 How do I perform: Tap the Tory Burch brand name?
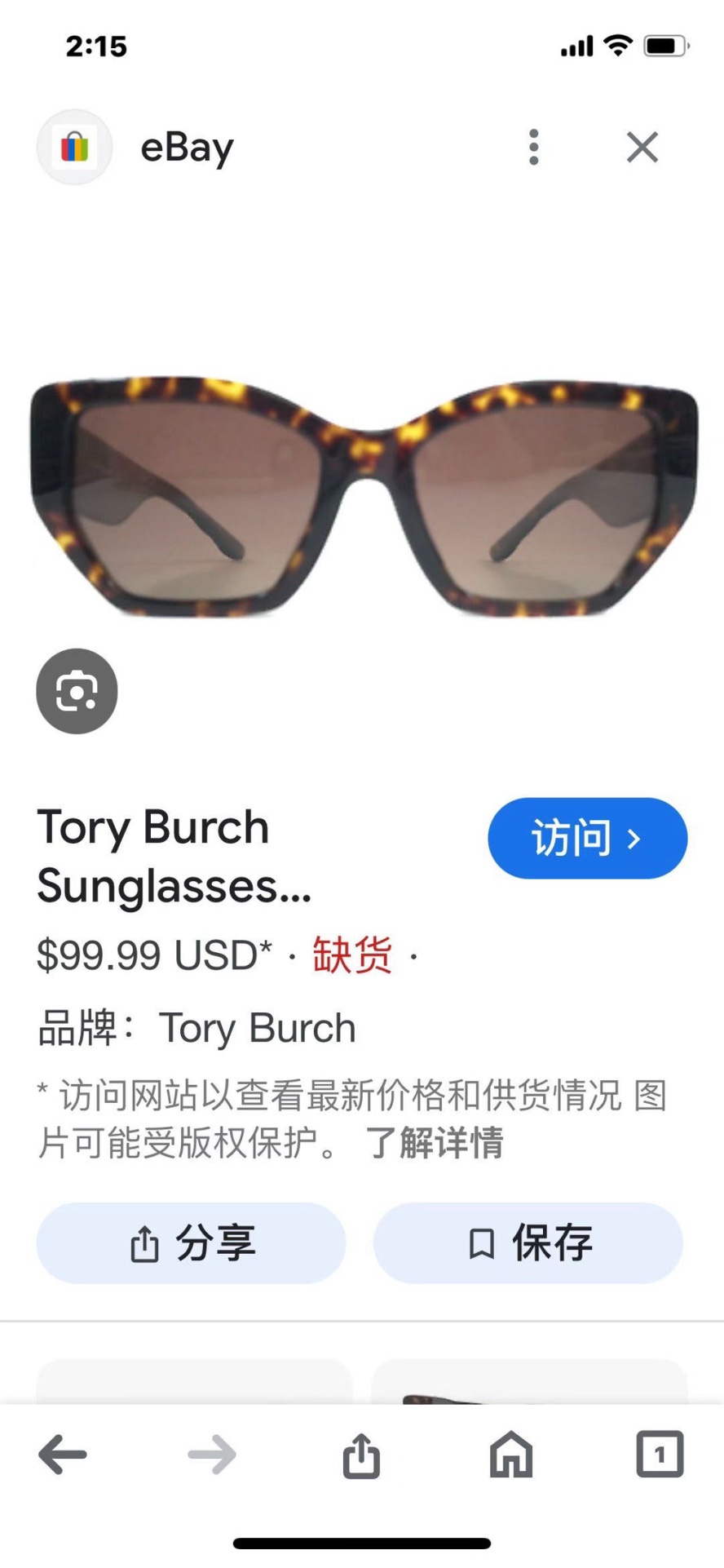[x=257, y=1028]
